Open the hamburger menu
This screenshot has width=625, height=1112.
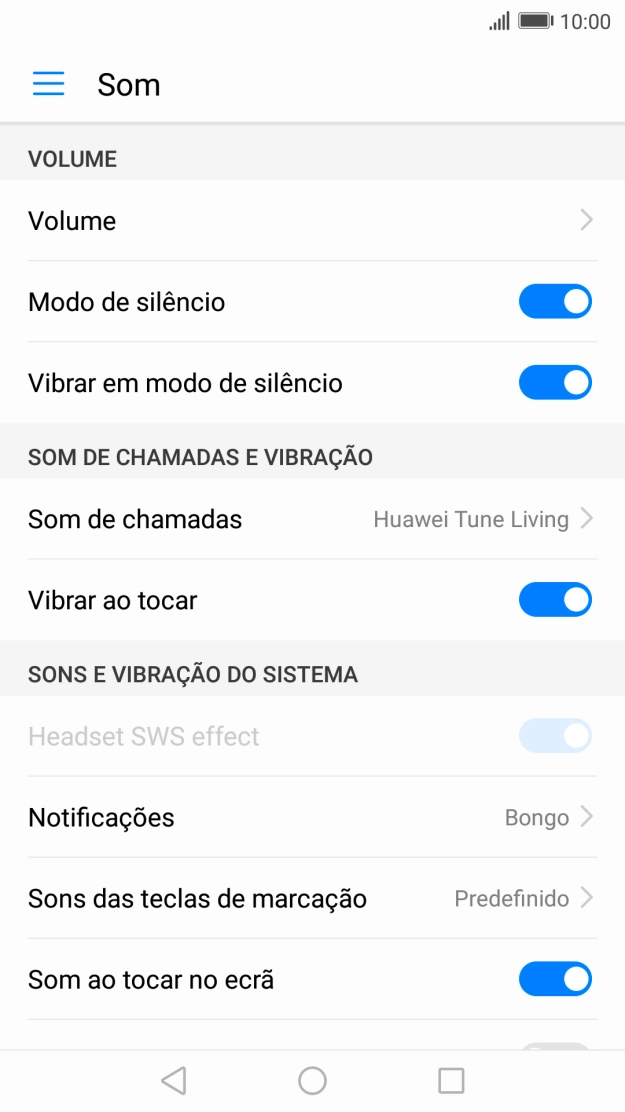click(x=48, y=84)
